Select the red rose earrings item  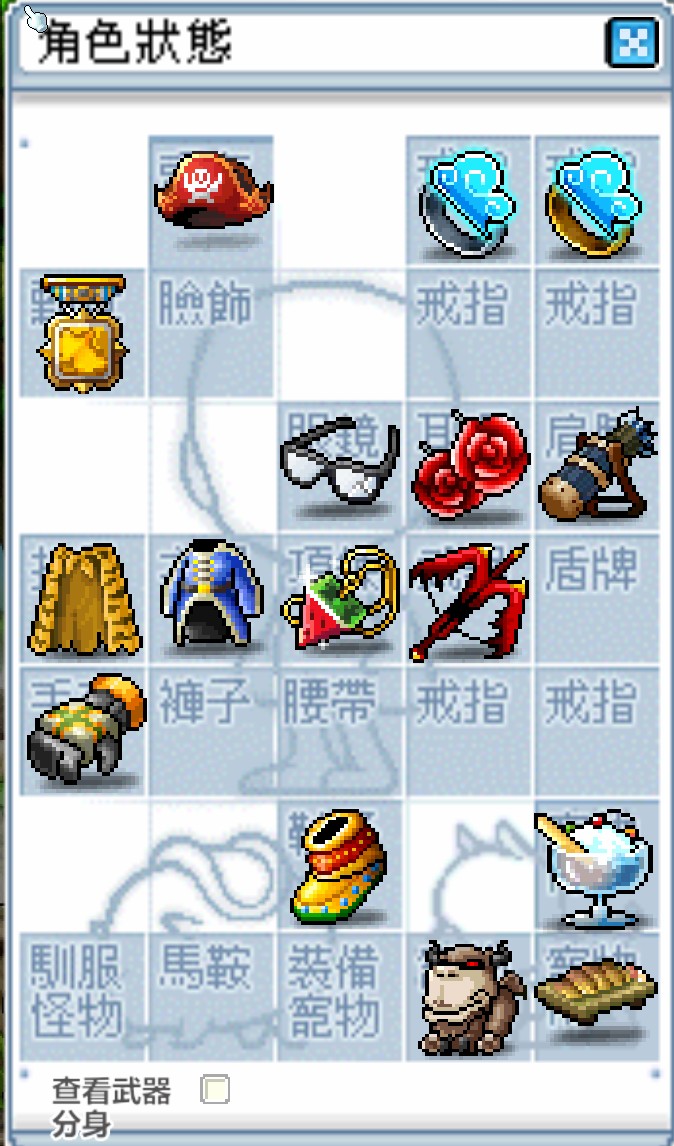point(469,465)
